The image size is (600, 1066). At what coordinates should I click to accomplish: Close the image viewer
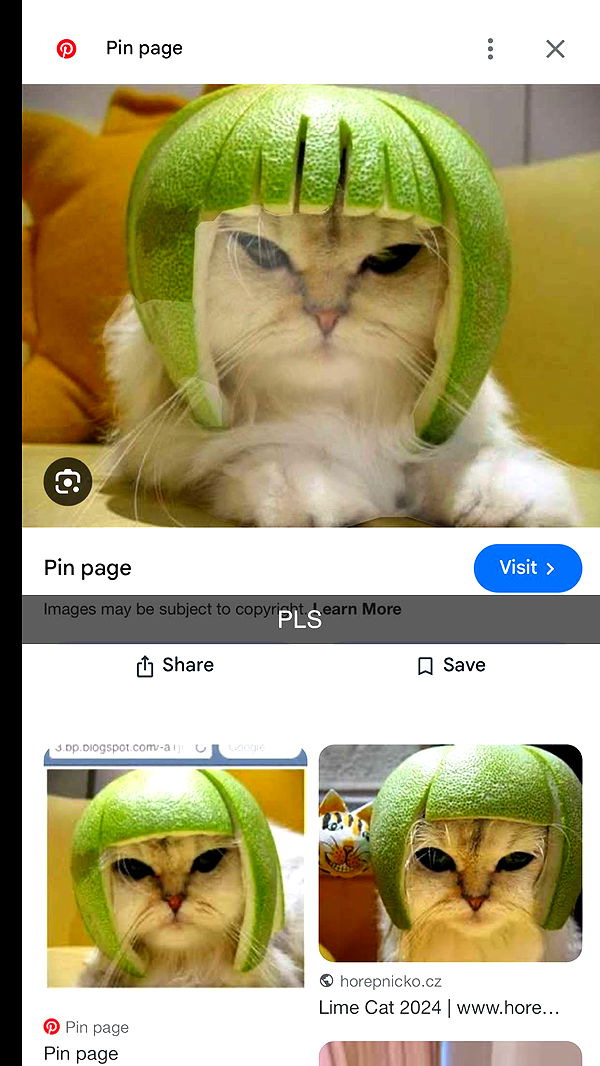pos(555,48)
